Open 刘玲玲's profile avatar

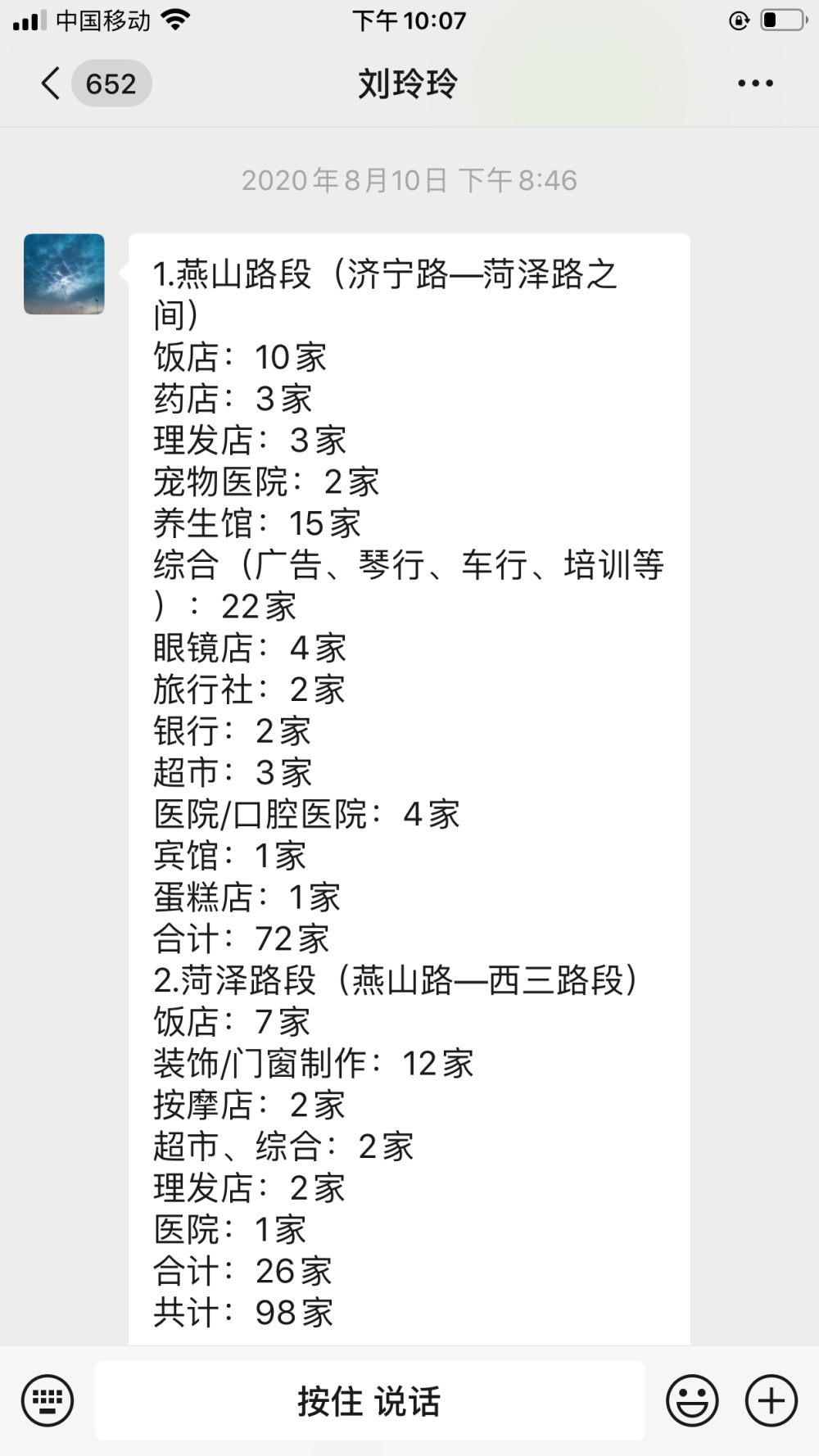[64, 274]
